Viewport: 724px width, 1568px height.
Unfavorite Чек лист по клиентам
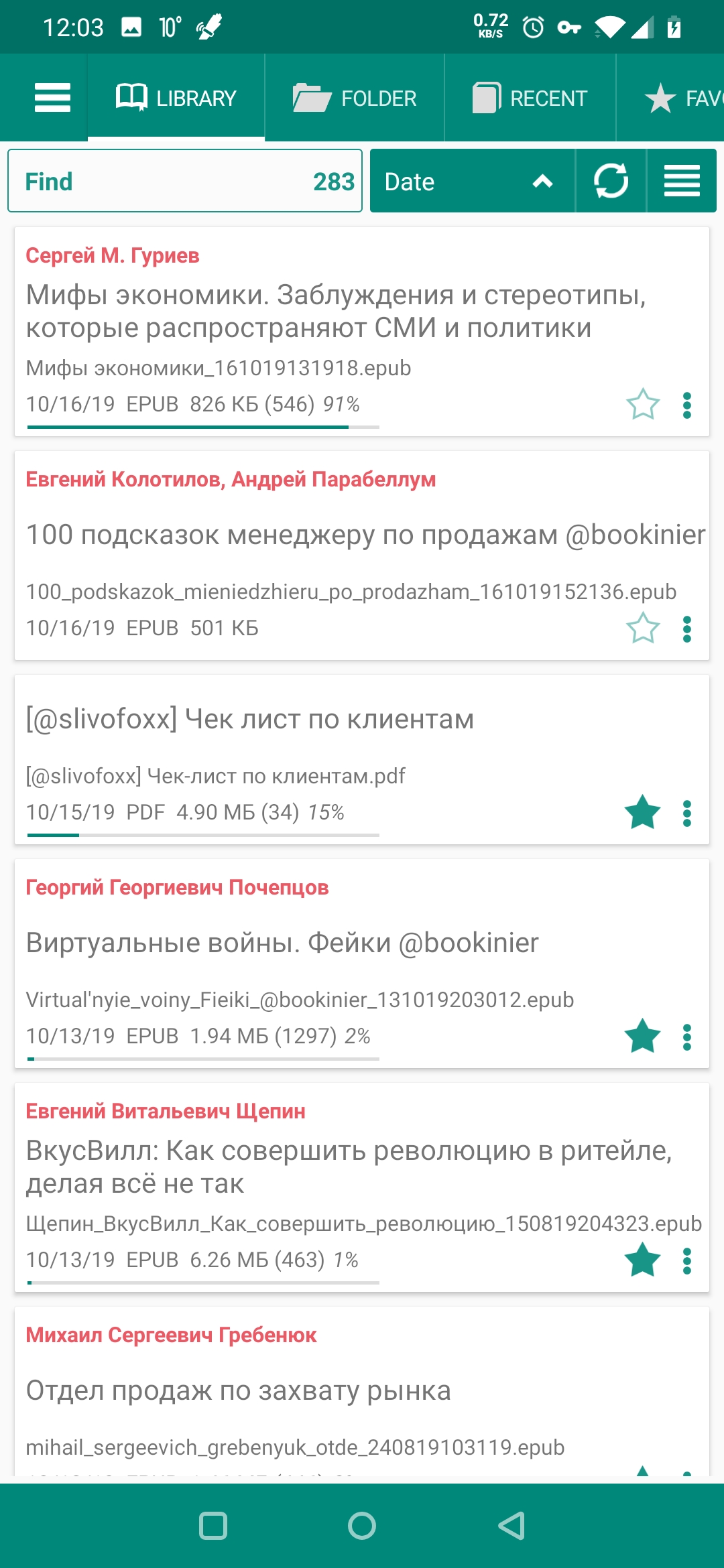coord(643,812)
